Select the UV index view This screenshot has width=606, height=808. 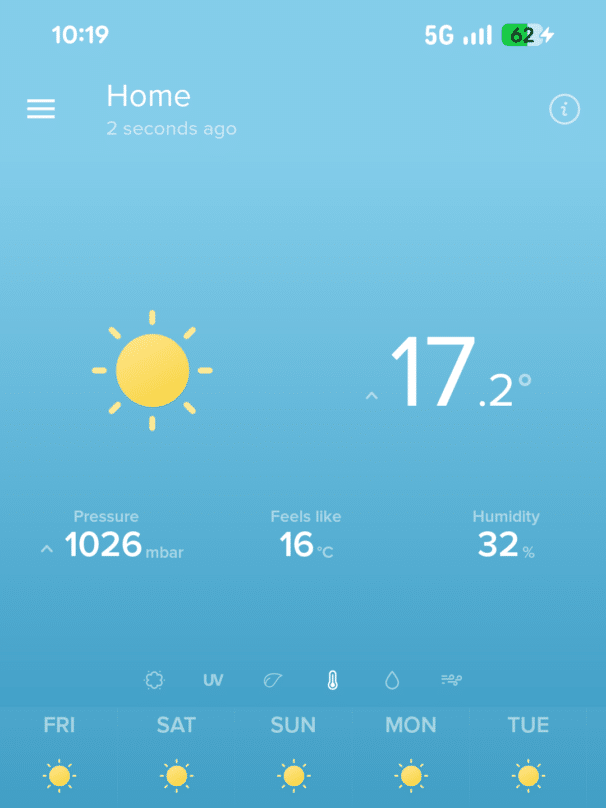(213, 681)
